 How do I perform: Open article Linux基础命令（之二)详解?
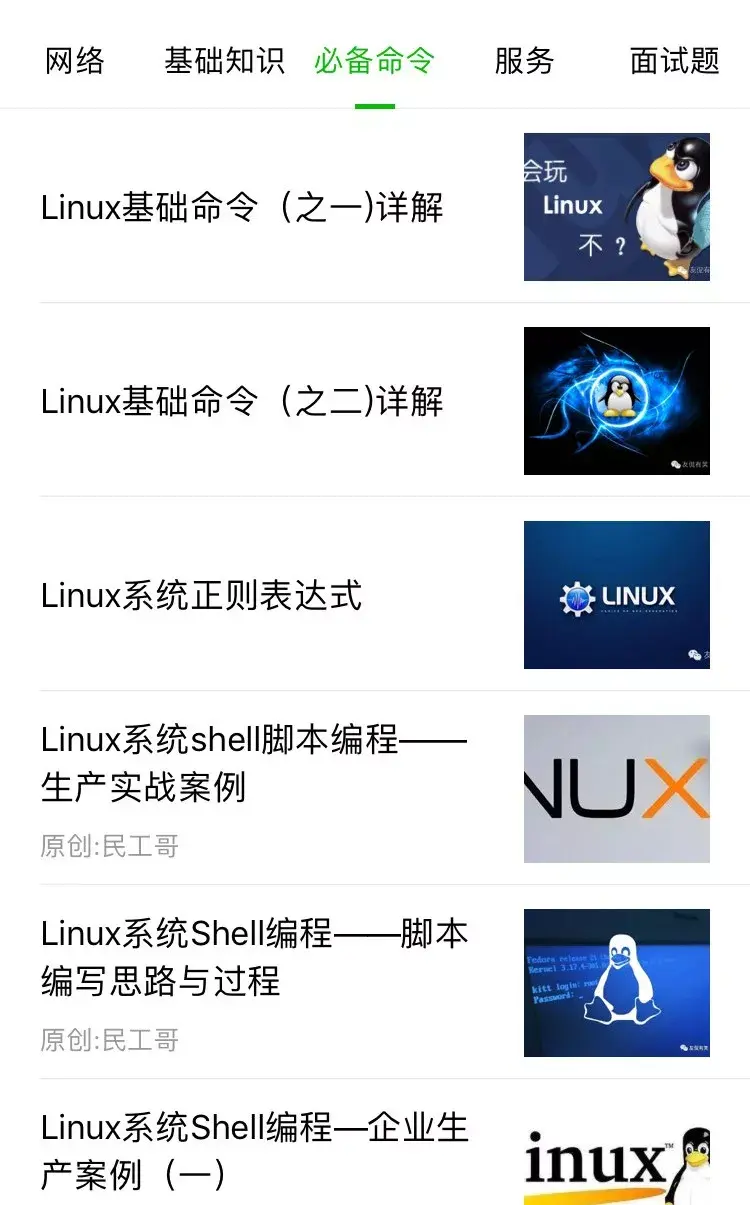[242, 402]
